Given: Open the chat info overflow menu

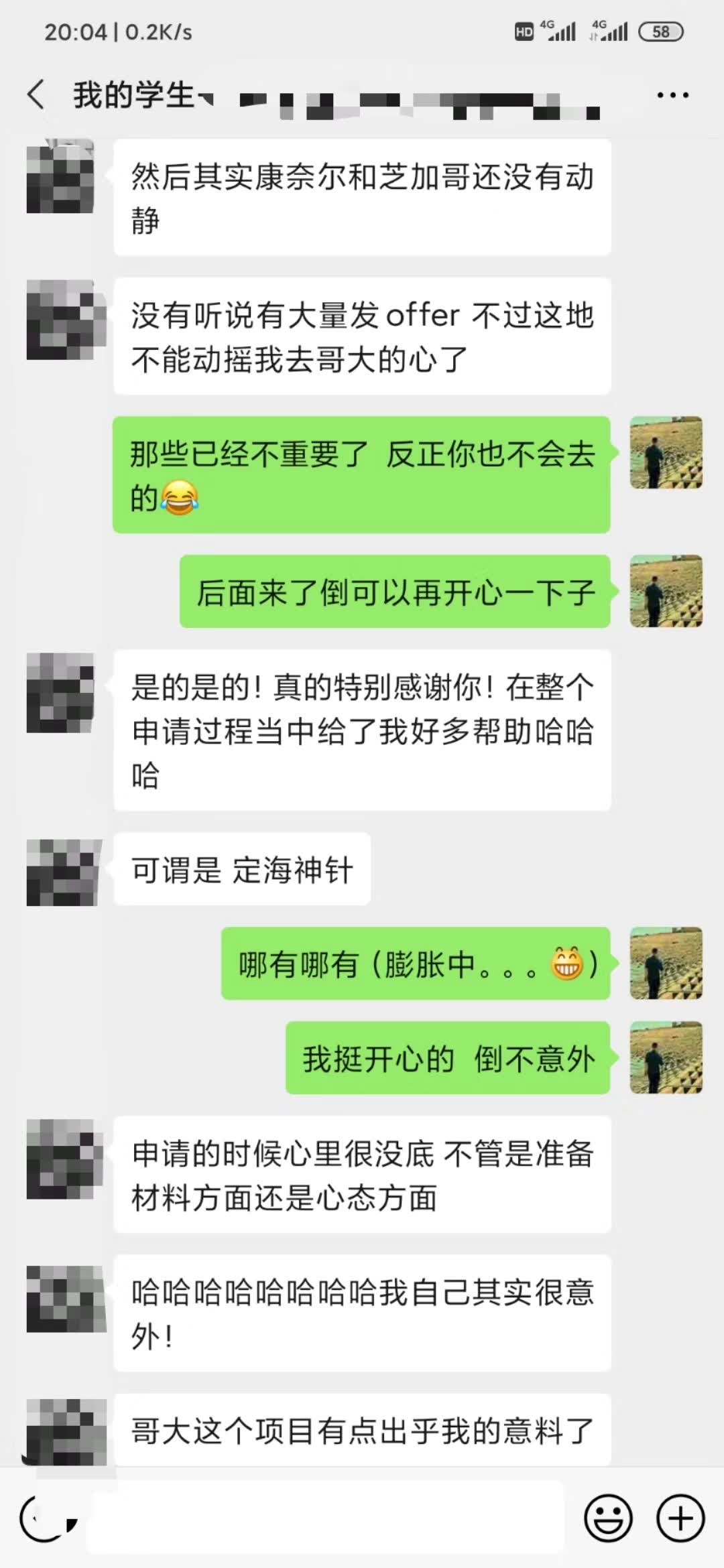Looking at the screenshot, I should tap(672, 95).
